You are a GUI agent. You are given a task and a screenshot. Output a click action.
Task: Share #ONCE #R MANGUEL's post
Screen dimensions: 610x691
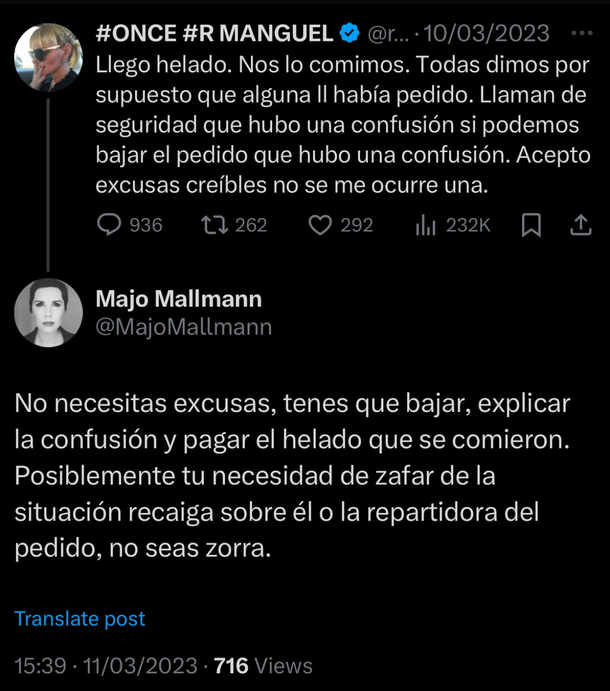pyautogui.click(x=580, y=226)
